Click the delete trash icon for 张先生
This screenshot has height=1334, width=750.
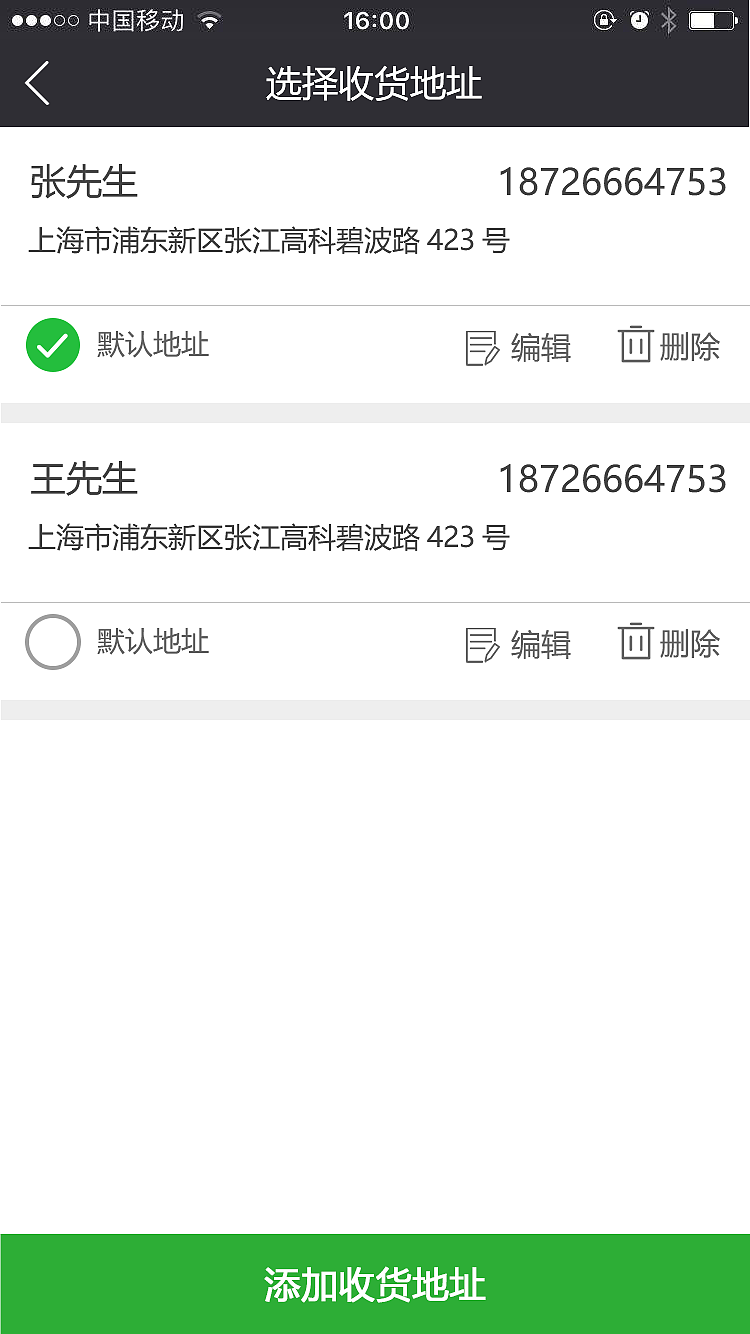tap(634, 345)
